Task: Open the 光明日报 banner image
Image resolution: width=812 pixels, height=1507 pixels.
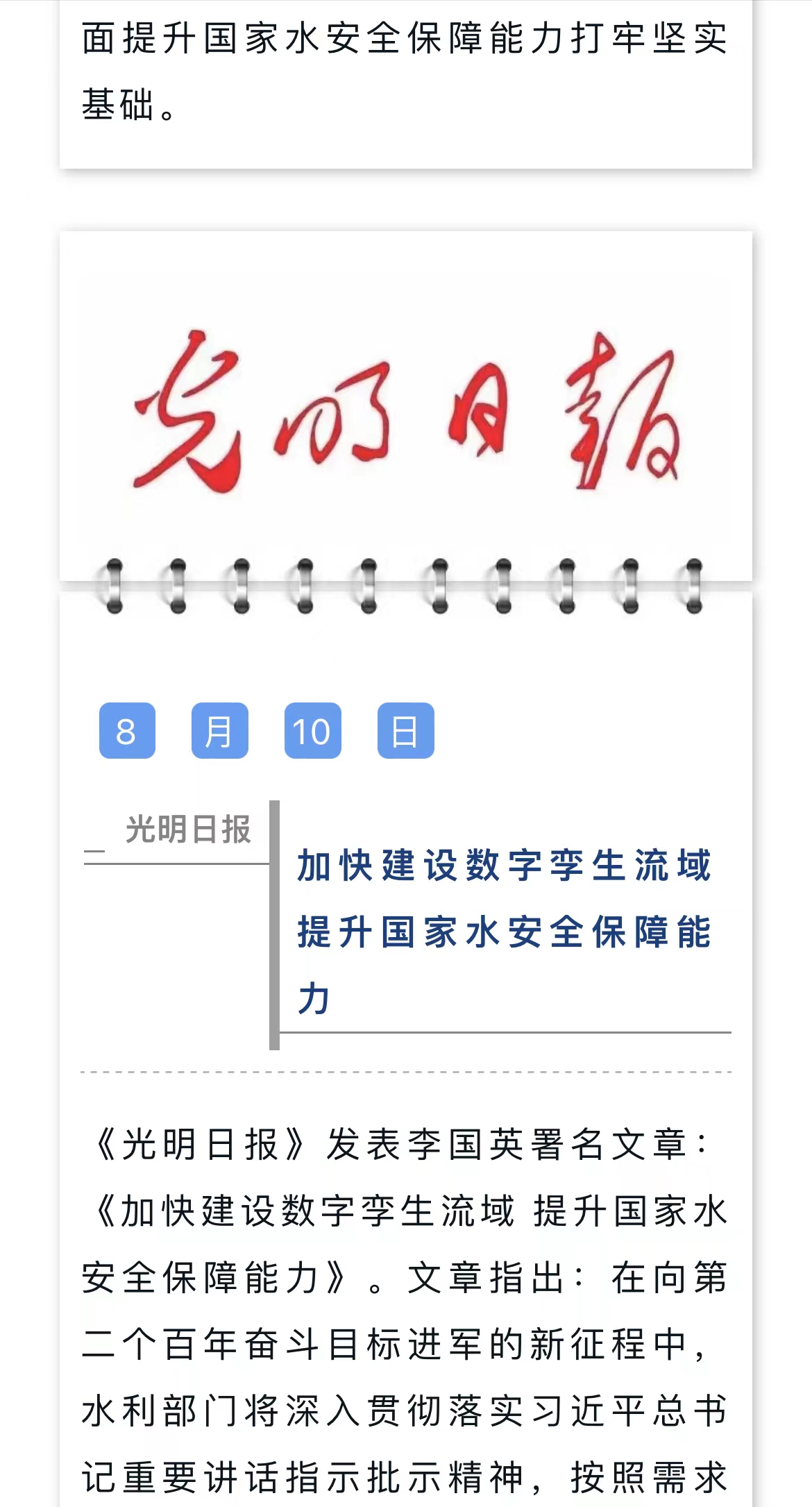Action: click(x=405, y=410)
